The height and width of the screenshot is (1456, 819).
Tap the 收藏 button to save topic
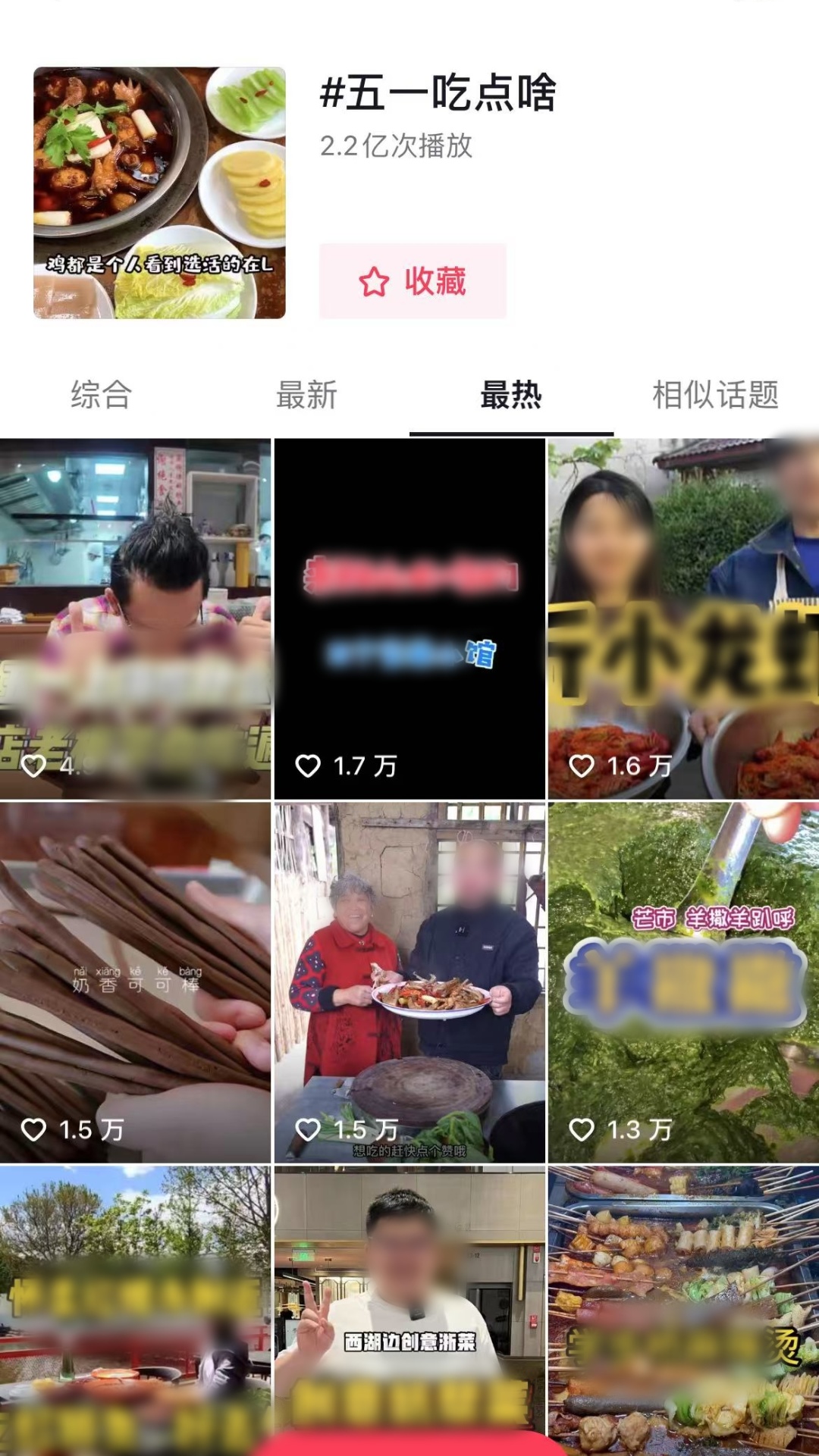coord(413,281)
